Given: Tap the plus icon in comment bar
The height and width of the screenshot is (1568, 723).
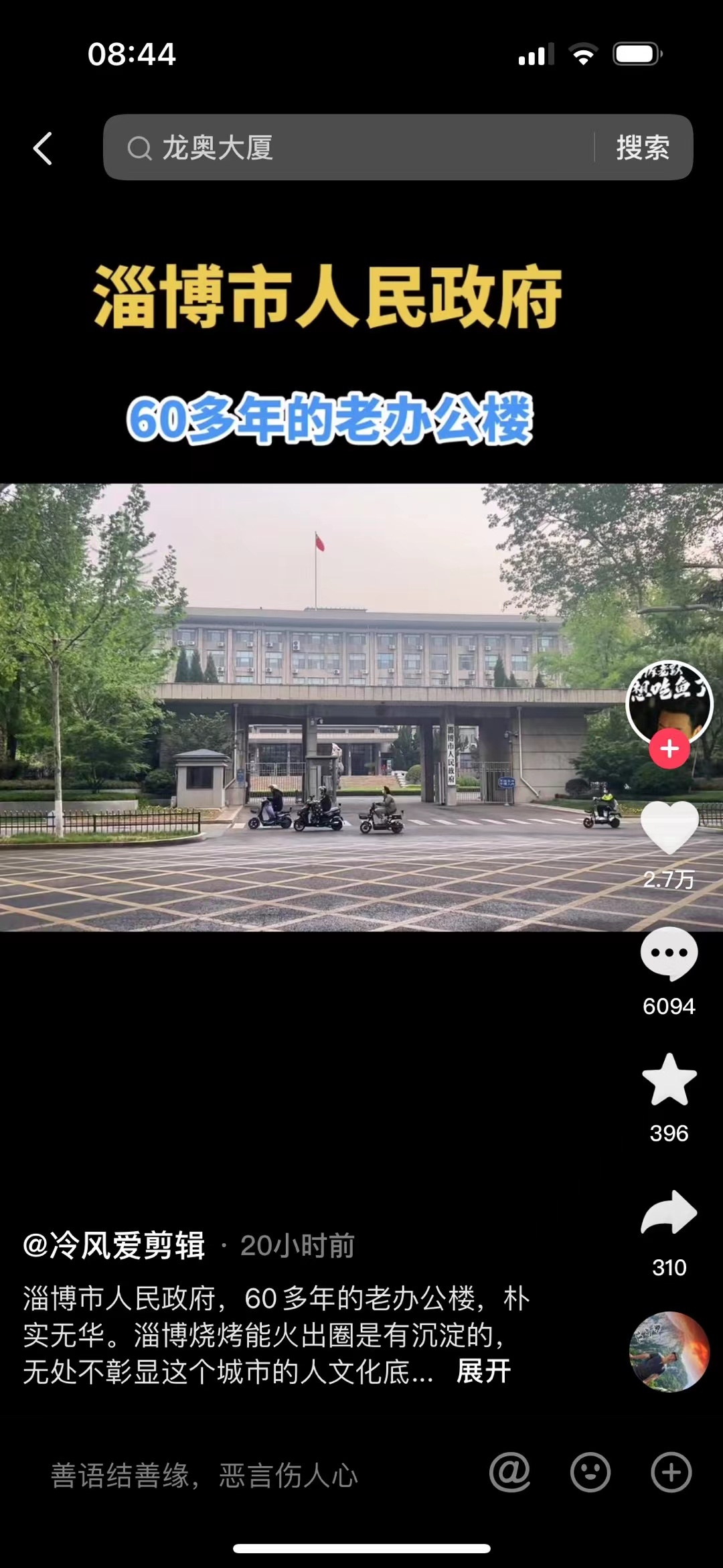Looking at the screenshot, I should (x=671, y=1473).
